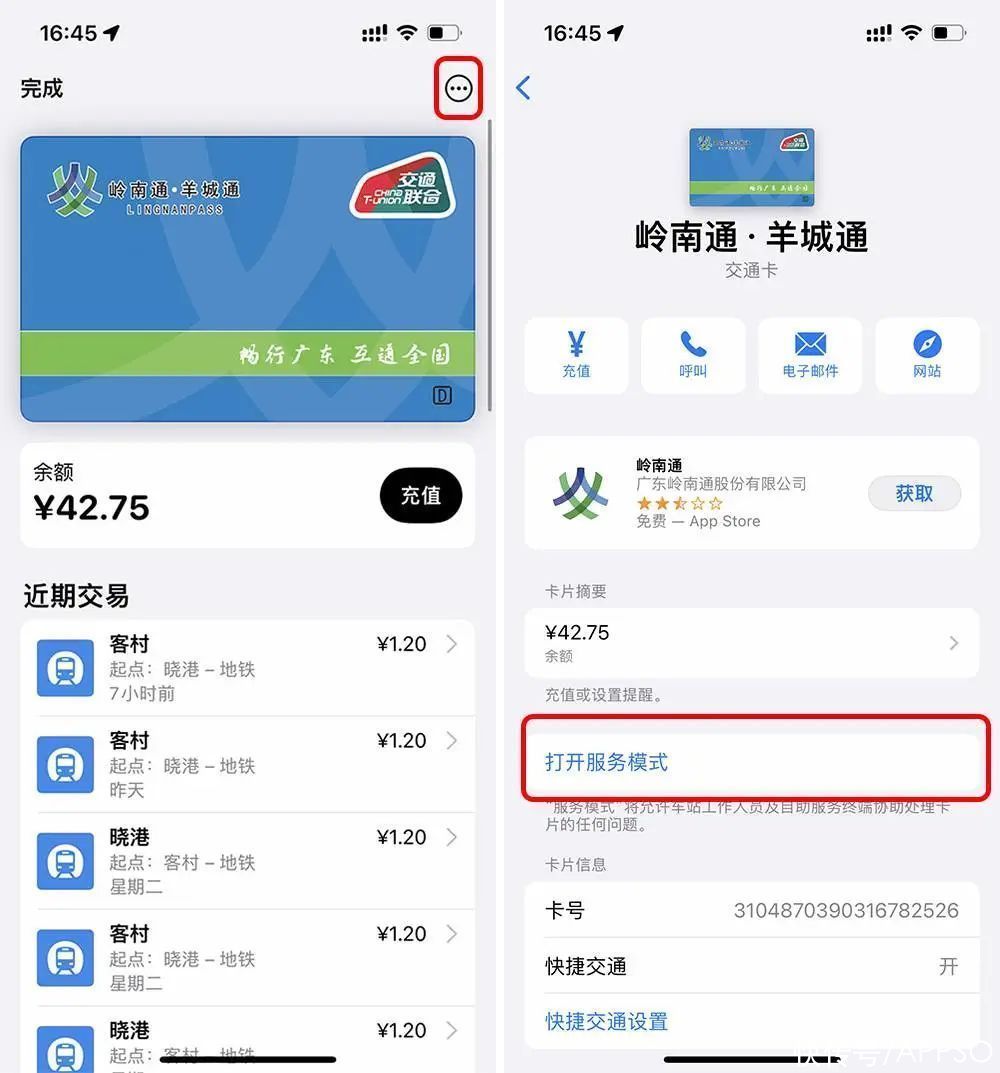Open 快捷交通设置

pyautogui.click(x=606, y=1021)
